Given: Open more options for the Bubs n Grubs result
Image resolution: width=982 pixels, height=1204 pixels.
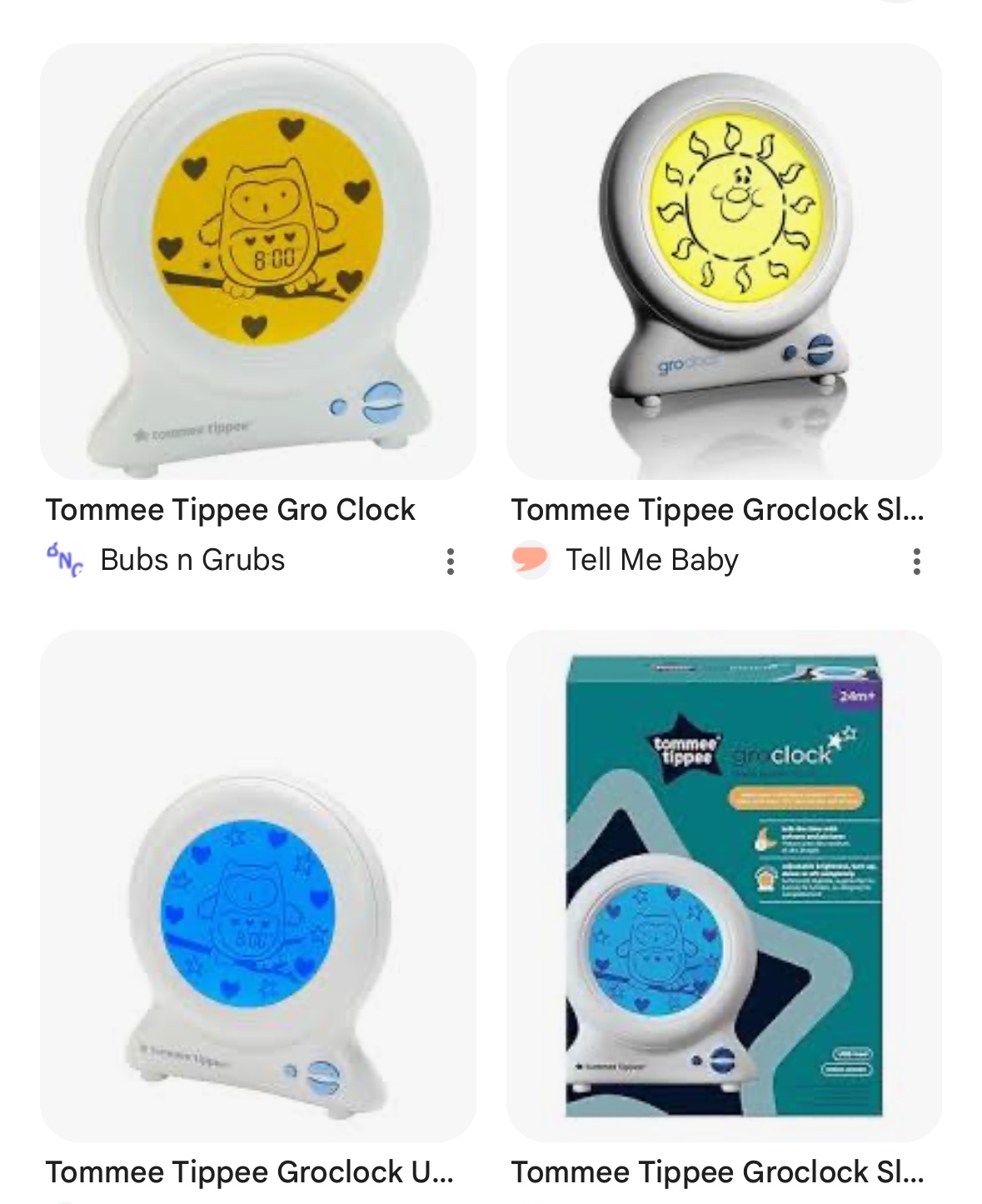Looking at the screenshot, I should (x=451, y=562).
